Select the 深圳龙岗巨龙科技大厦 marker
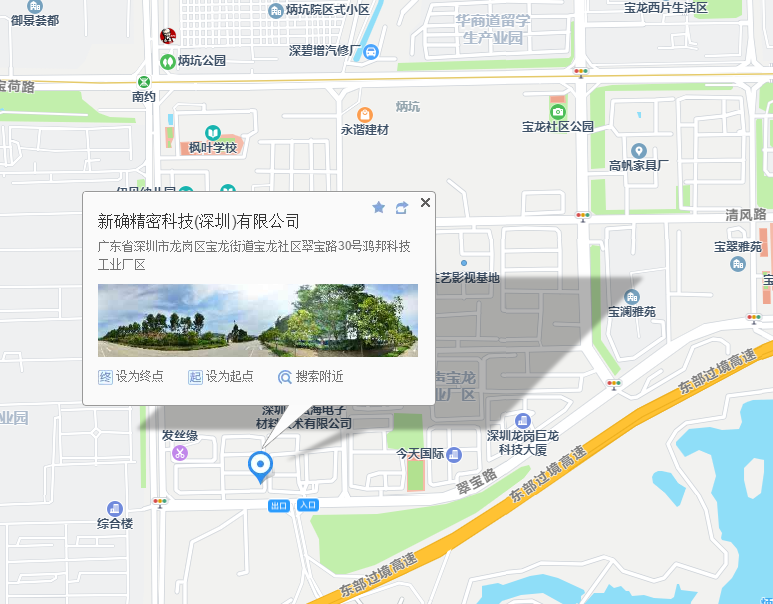This screenshot has height=604, width=773. 523,422
